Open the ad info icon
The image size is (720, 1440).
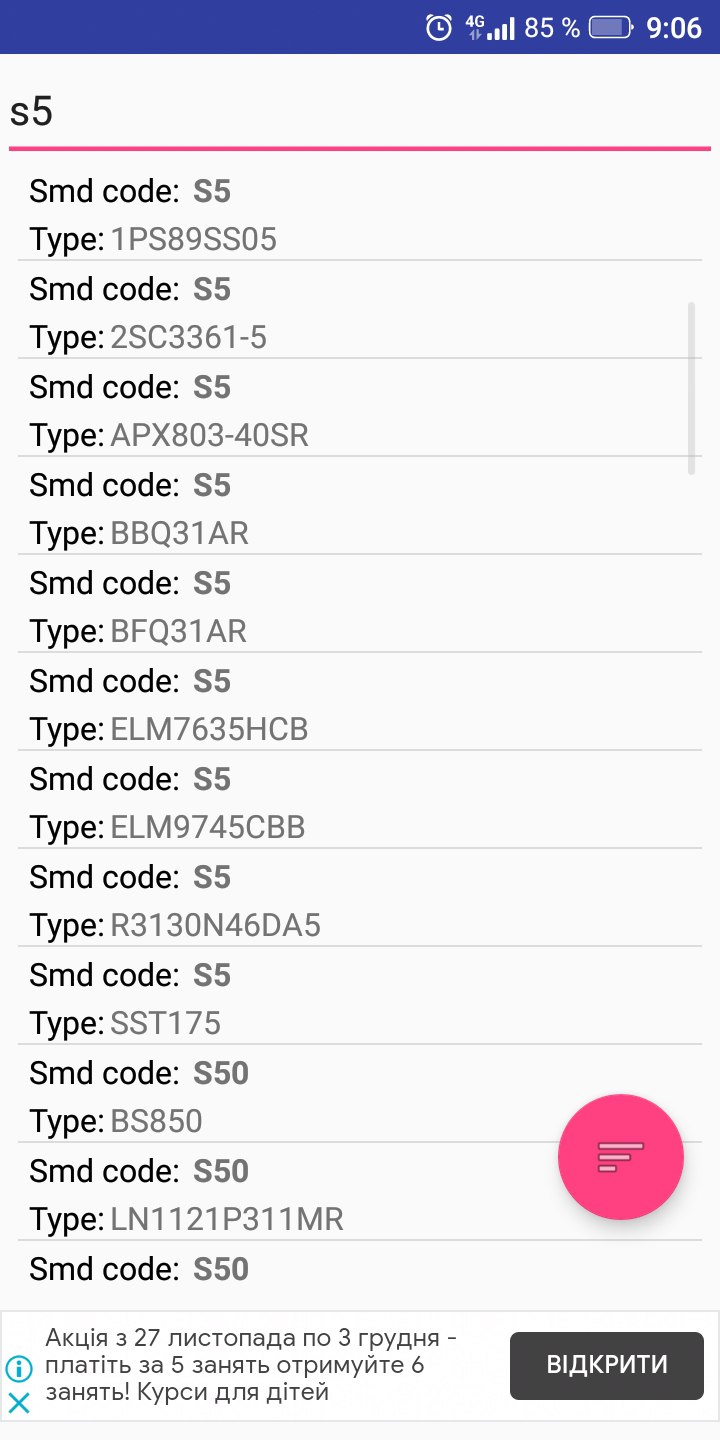click(x=19, y=1368)
